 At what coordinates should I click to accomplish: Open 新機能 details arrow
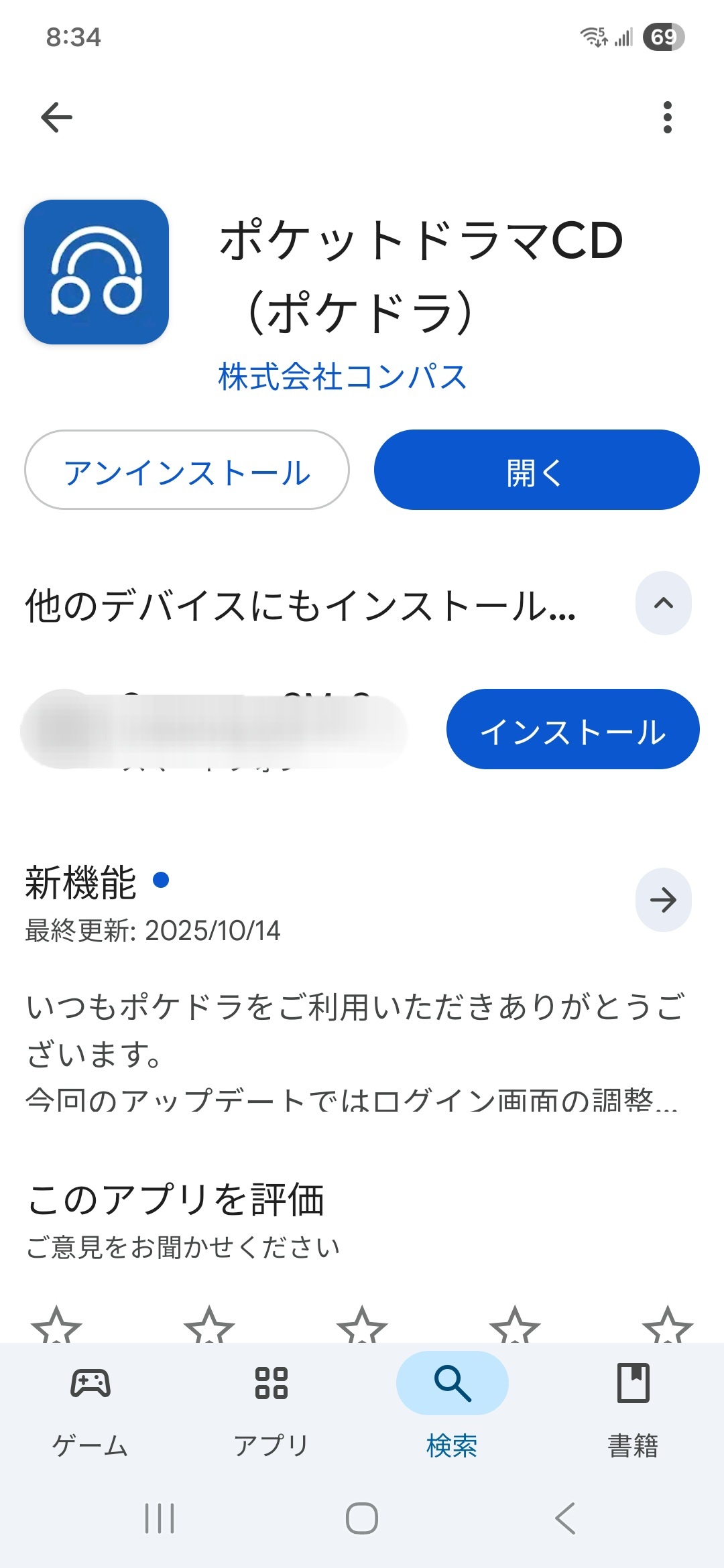tap(663, 900)
